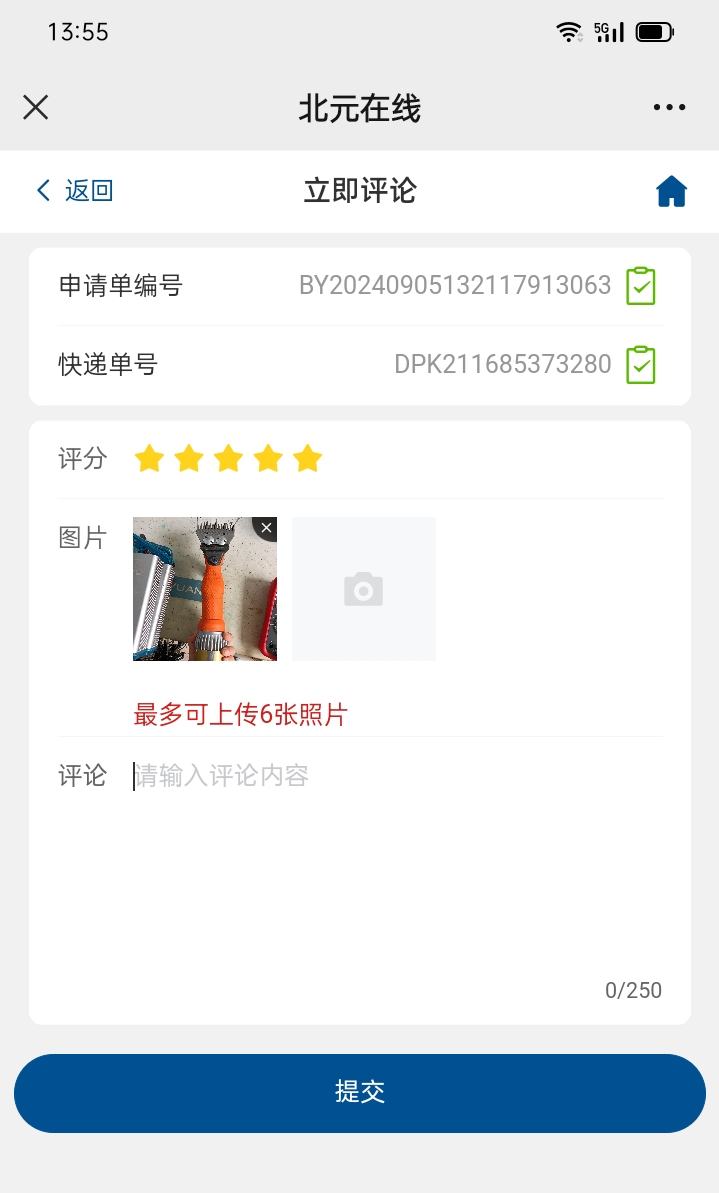The height and width of the screenshot is (1193, 719).
Task: Go to the home page icon
Action: tap(671, 191)
